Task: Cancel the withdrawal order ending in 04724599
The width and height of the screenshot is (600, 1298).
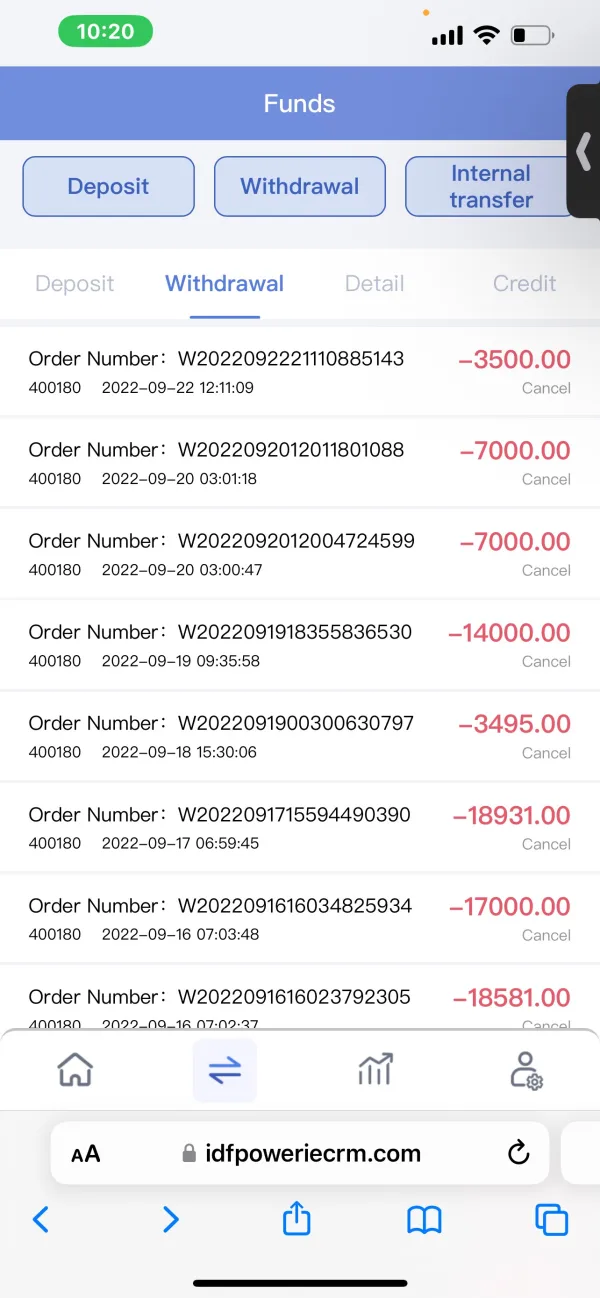Action: [x=546, y=571]
